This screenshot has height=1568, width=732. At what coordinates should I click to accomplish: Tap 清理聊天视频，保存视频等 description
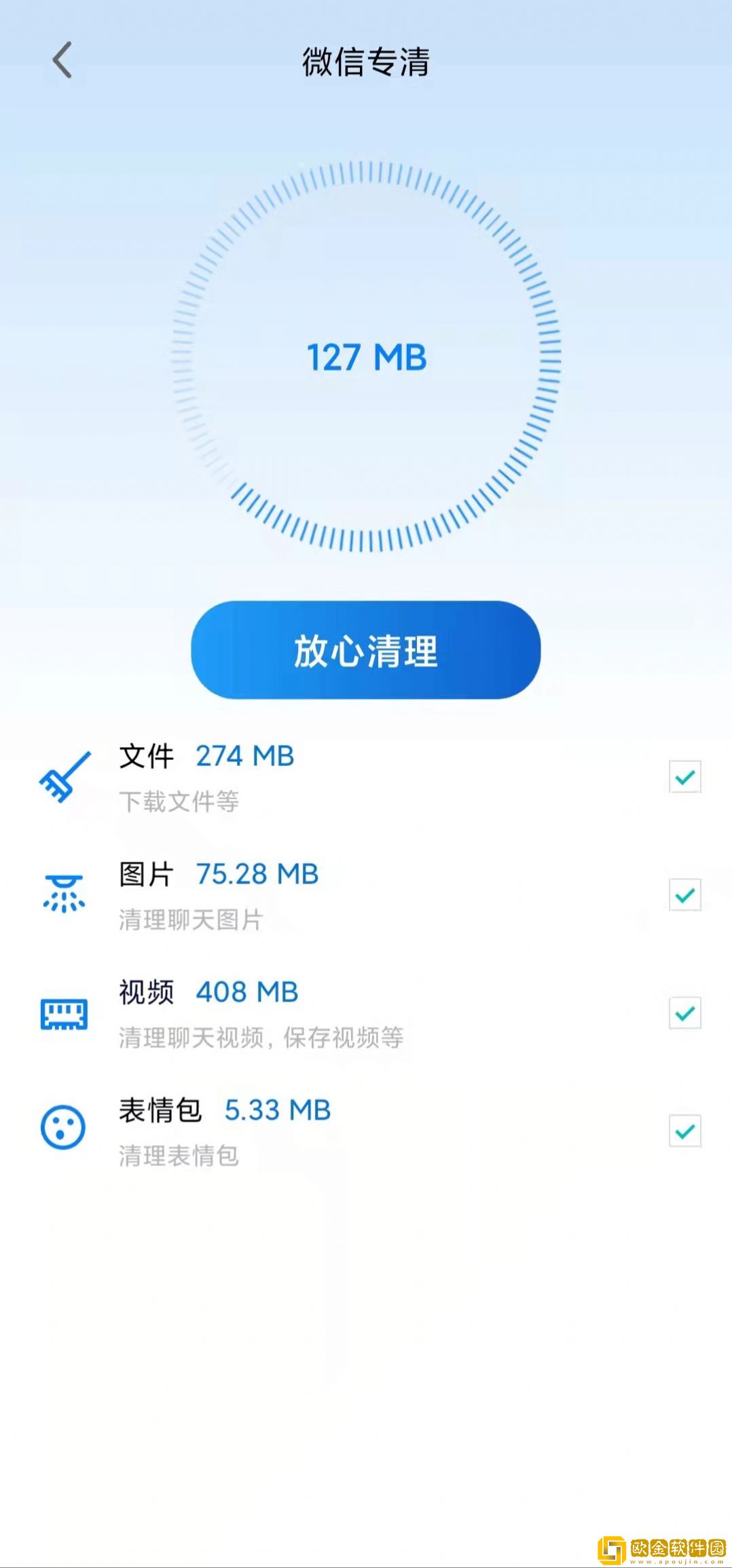[x=260, y=1039]
